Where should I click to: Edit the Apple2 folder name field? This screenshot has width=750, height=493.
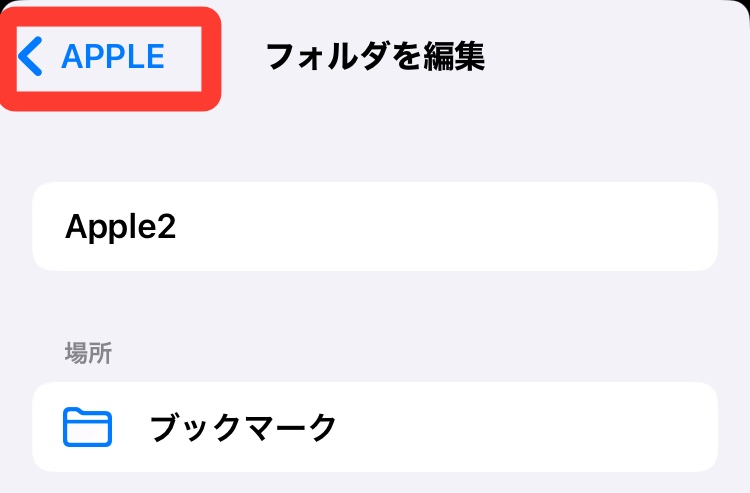click(375, 227)
